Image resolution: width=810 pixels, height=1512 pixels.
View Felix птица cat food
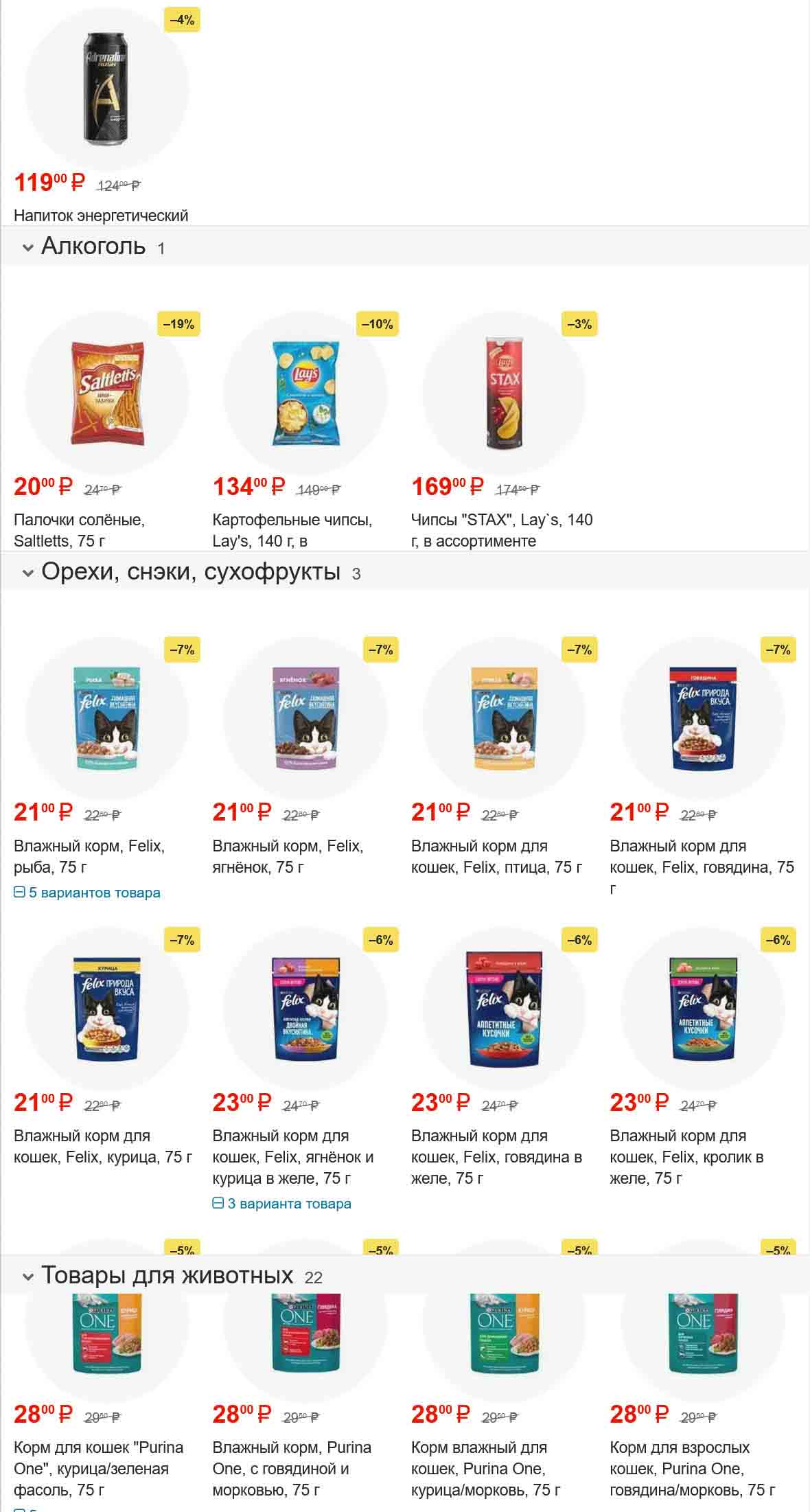coord(504,718)
